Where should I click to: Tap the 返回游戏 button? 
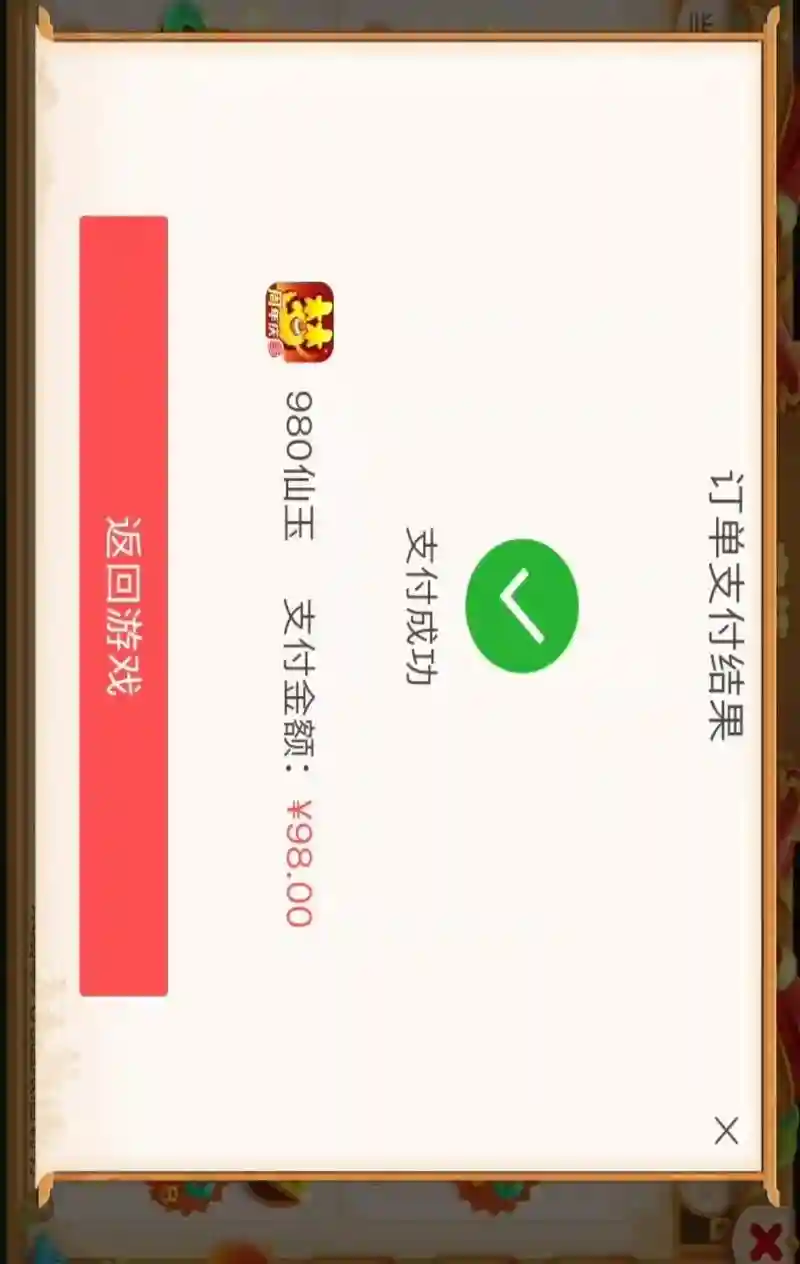123,605
